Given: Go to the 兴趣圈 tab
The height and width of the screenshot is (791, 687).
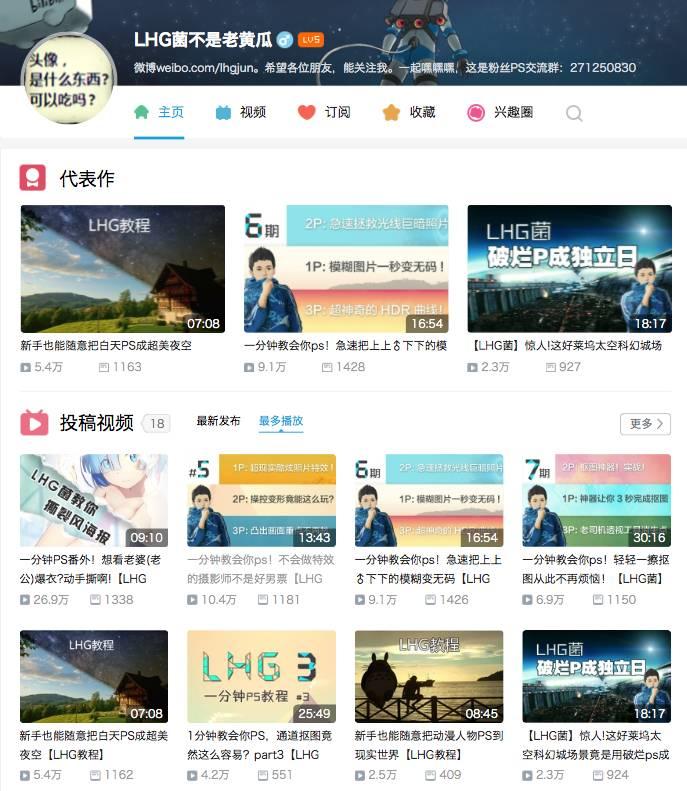Looking at the screenshot, I should [x=500, y=112].
